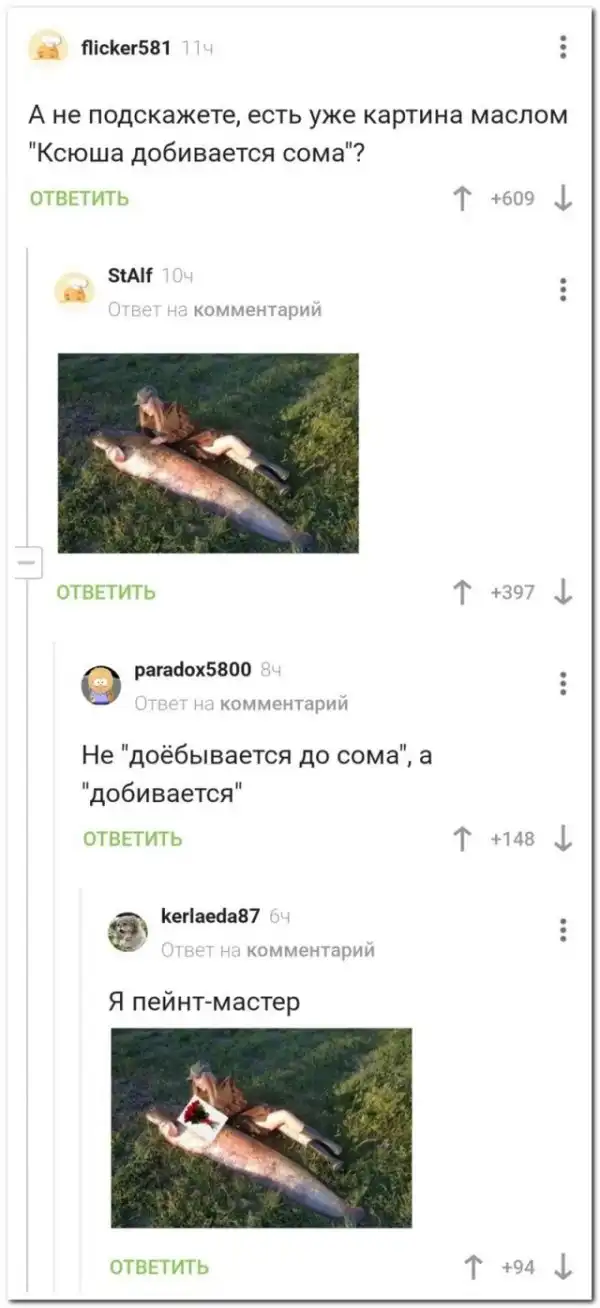600x1308 pixels.
Task: Open overflow menu on flicker581's comment
Action: coord(563,47)
